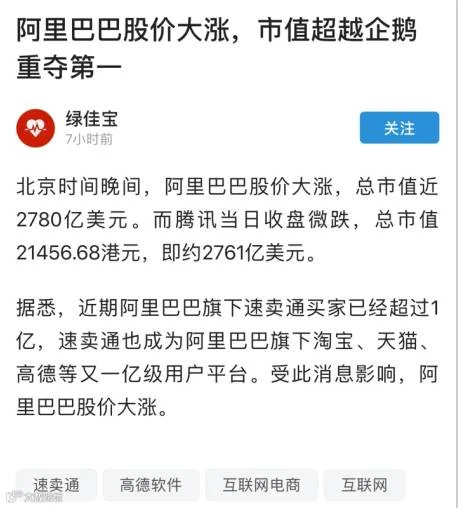Follow the author 绿佳宝 via 关注
The height and width of the screenshot is (508, 458).
coord(399,128)
